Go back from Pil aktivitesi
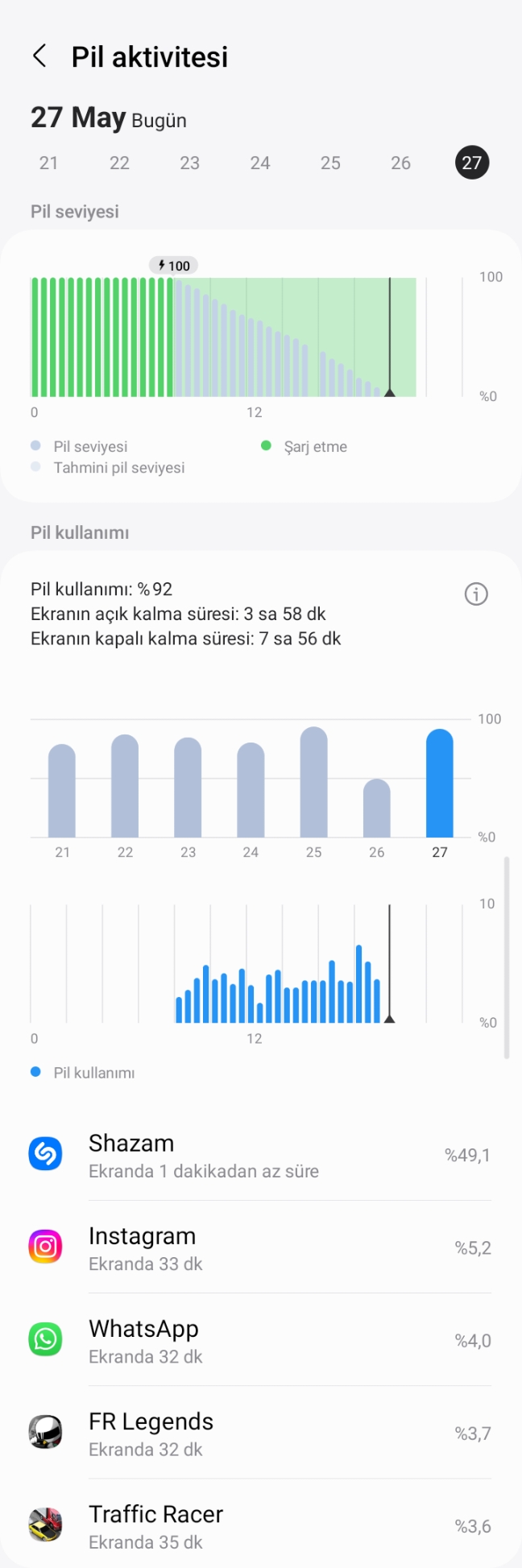 (39, 56)
